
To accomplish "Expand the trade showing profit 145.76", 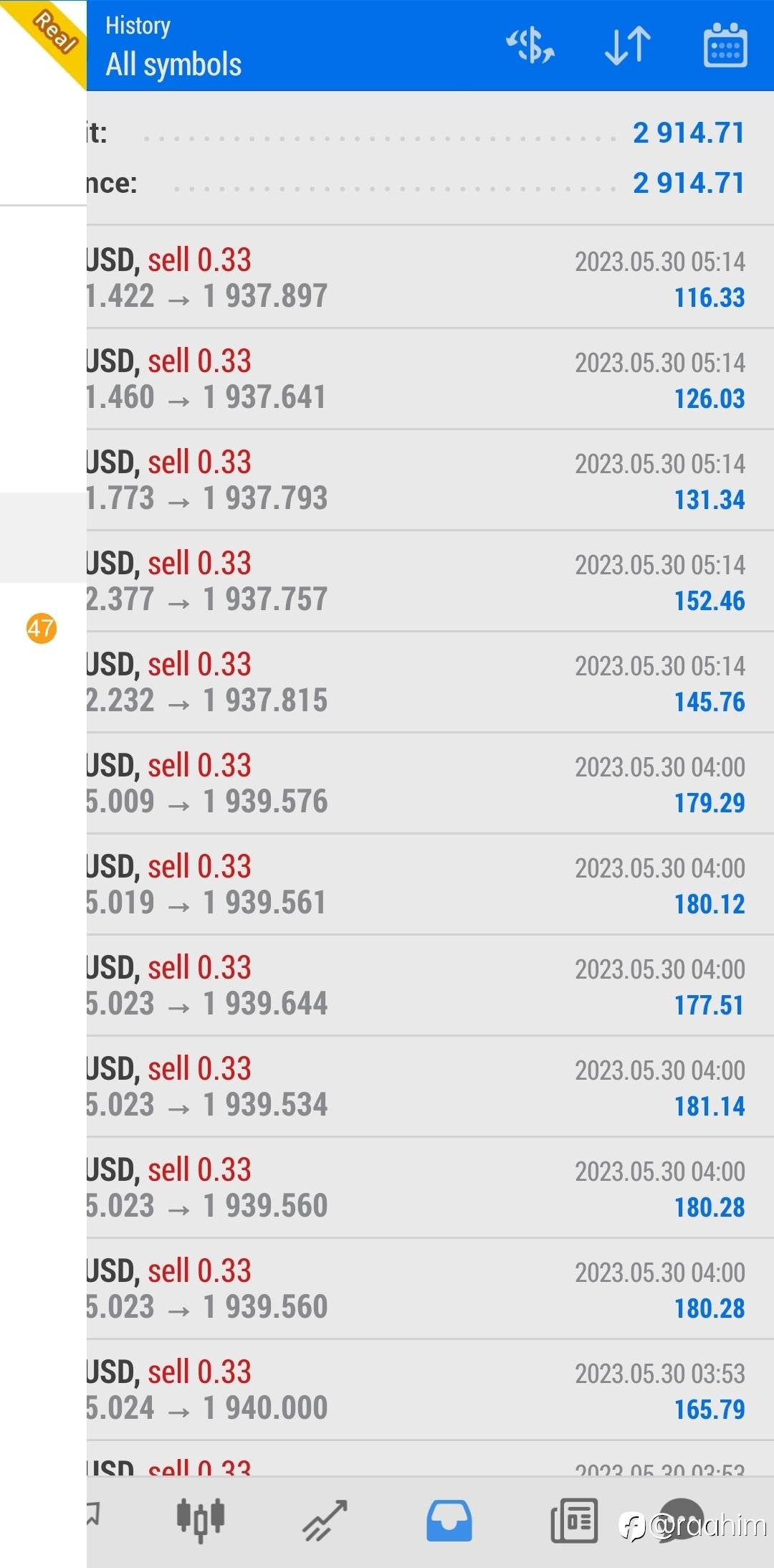I will point(430,683).
